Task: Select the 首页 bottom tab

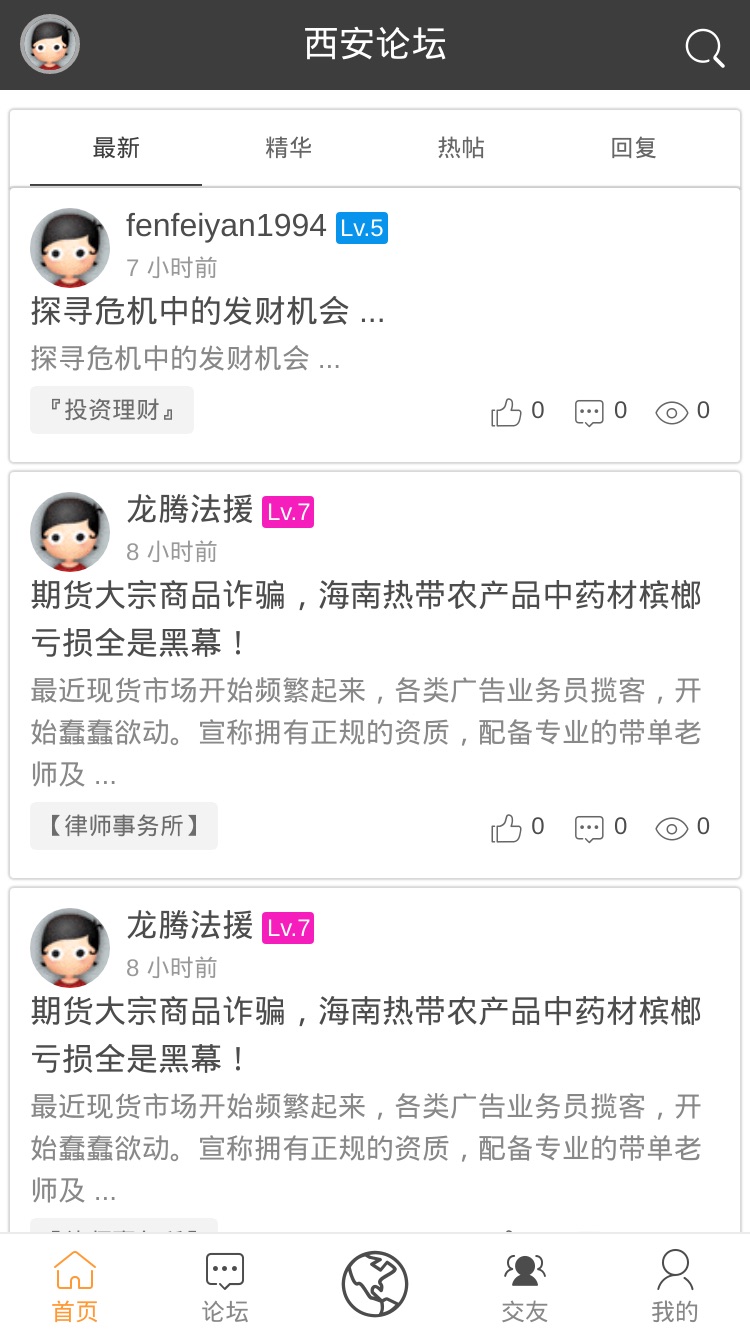Action: click(x=75, y=1287)
